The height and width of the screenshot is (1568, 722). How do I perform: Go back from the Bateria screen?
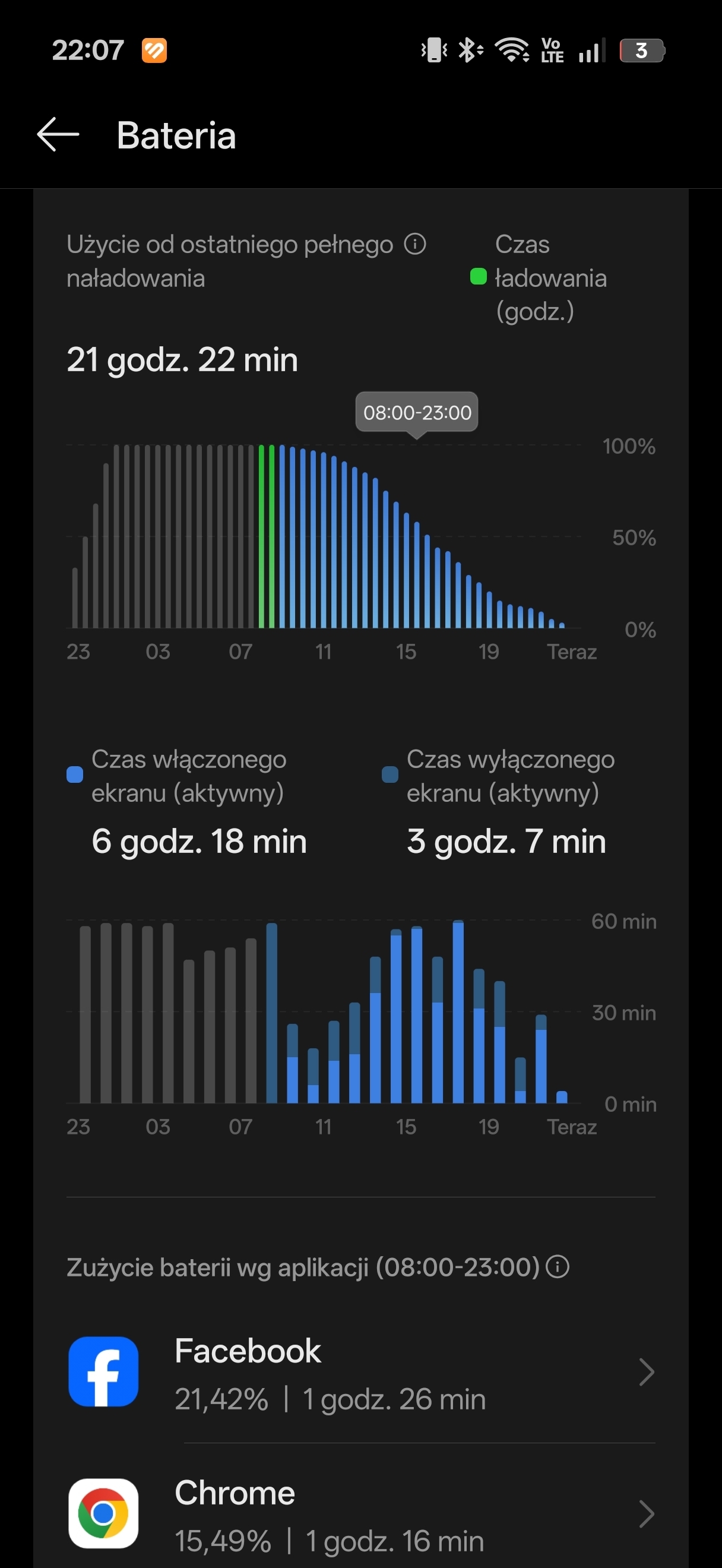click(x=58, y=134)
